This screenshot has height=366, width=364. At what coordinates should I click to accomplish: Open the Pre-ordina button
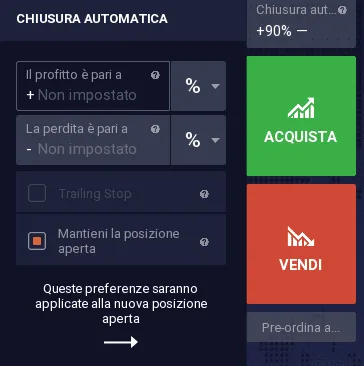pos(301,327)
